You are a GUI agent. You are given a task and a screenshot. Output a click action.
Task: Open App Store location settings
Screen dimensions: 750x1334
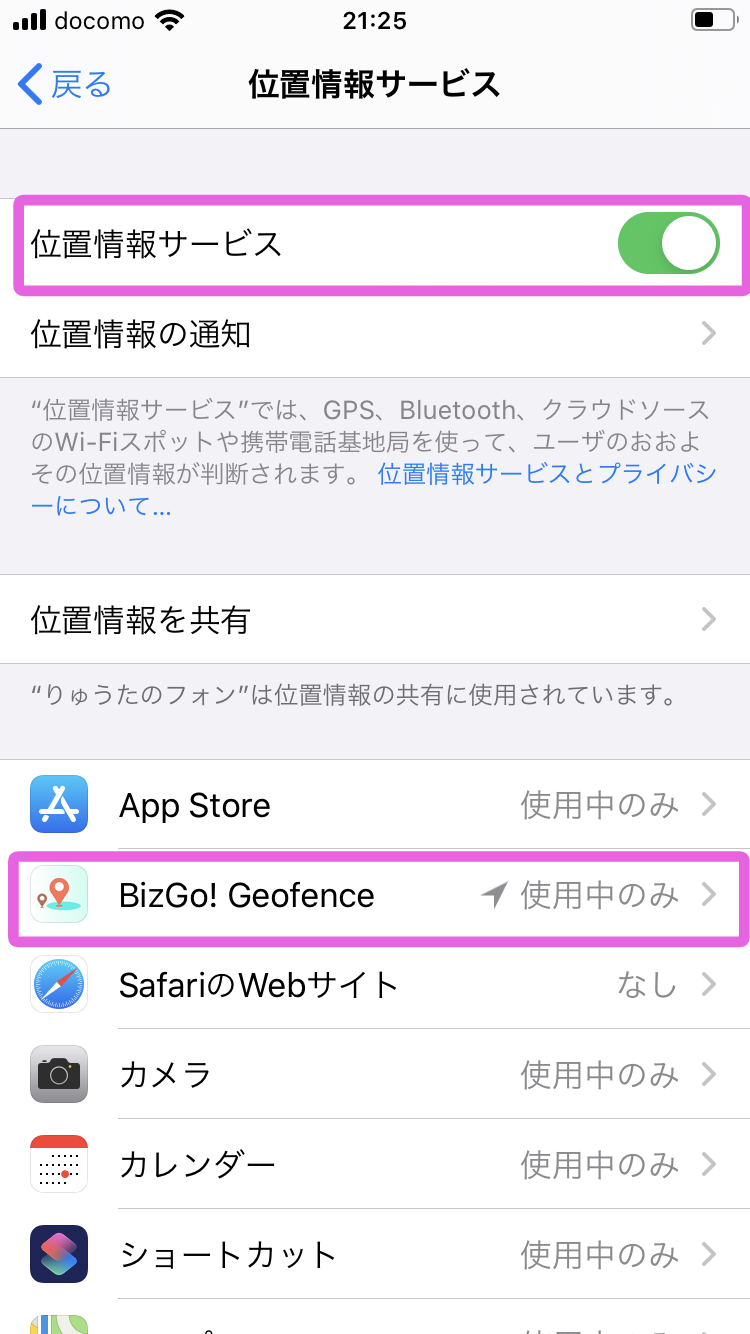click(375, 805)
